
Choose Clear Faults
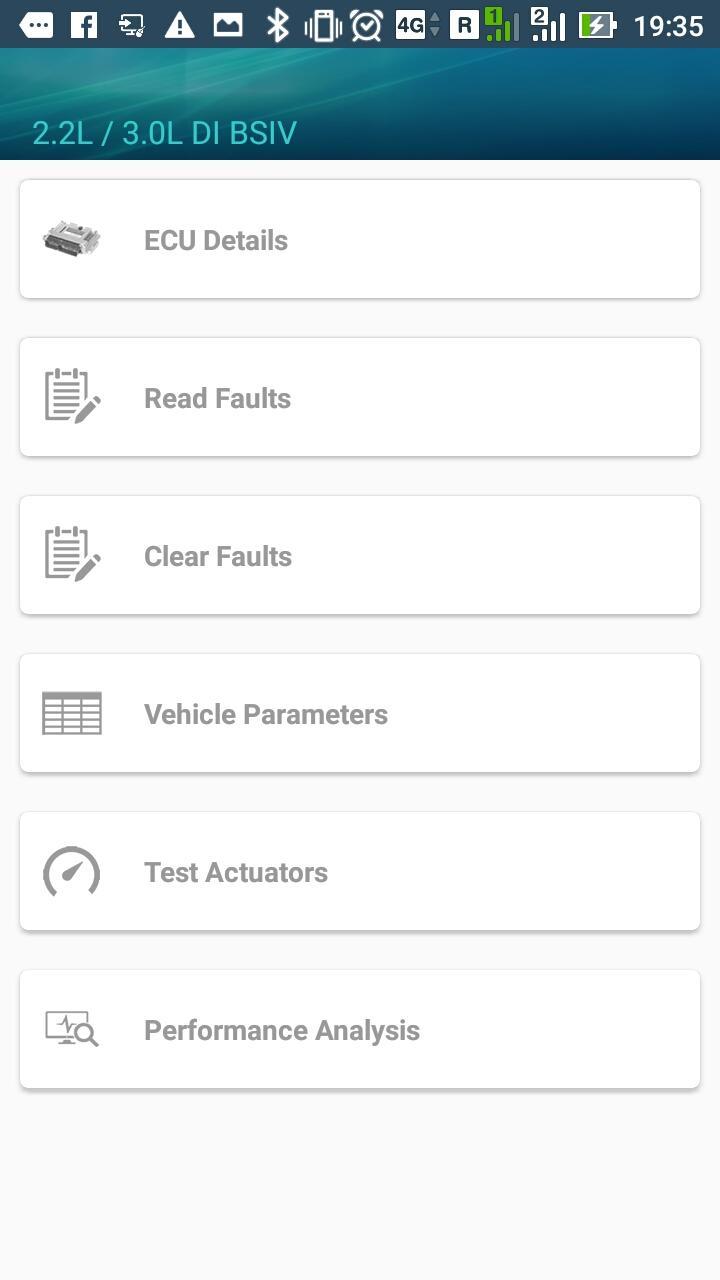pos(359,556)
